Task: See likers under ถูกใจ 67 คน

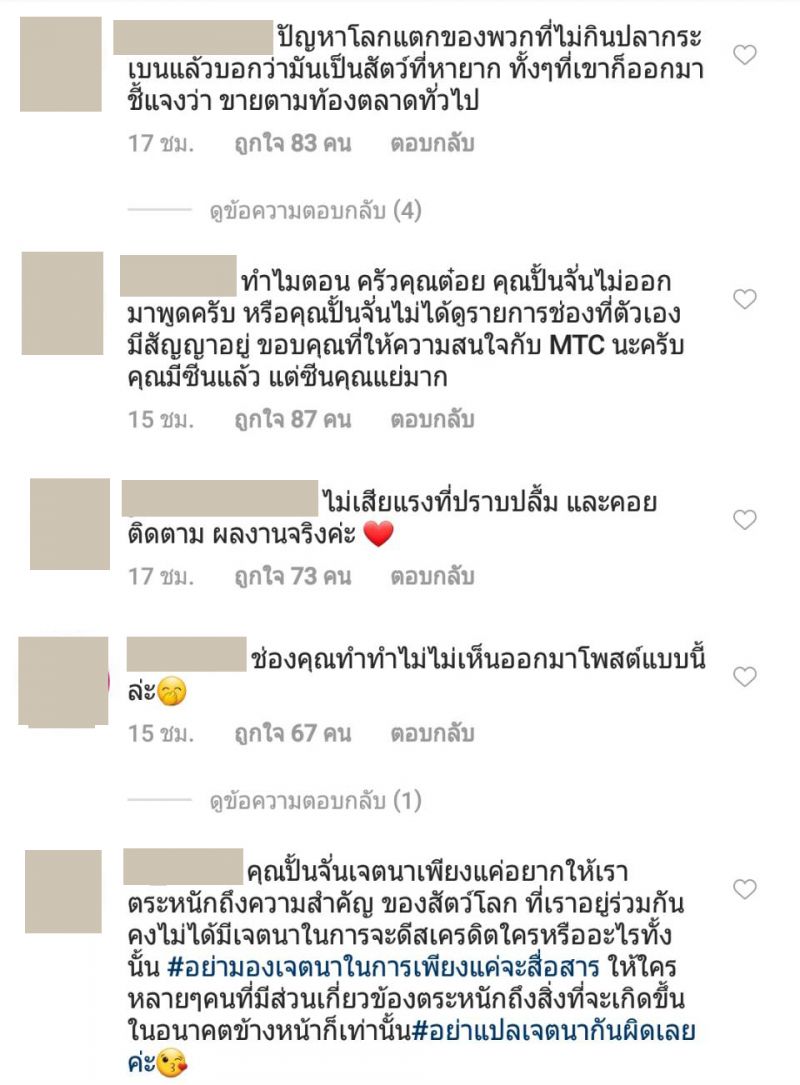Action: coord(292,734)
